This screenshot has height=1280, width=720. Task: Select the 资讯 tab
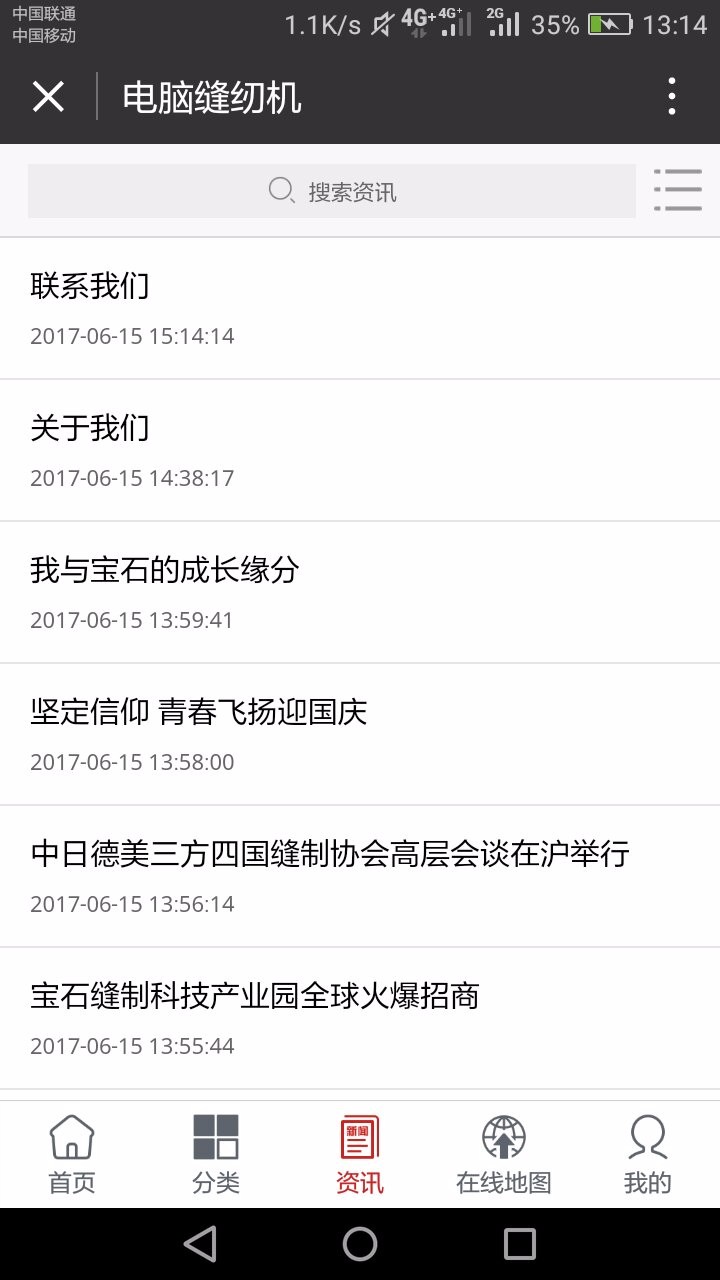(360, 1155)
